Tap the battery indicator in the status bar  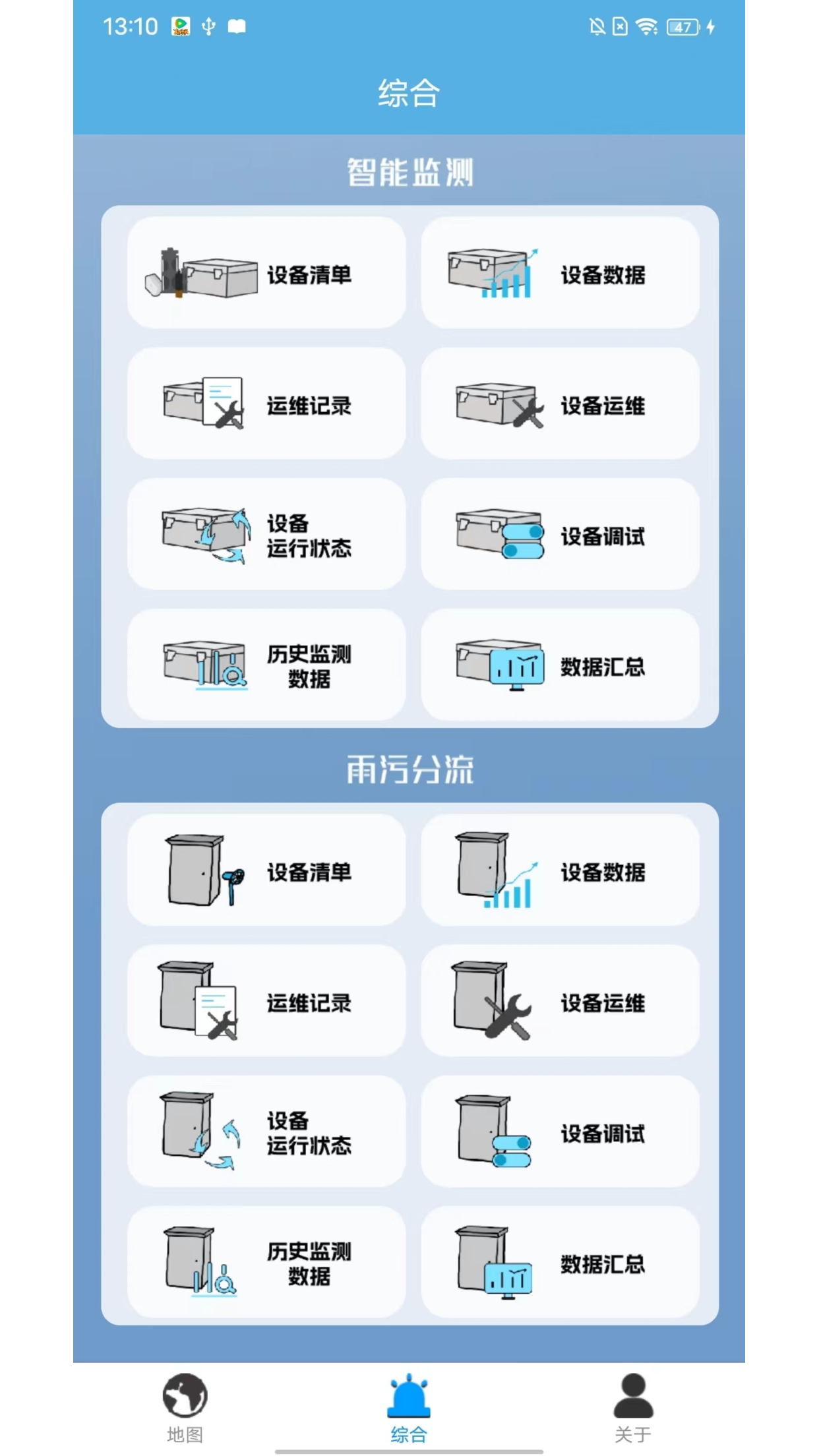[x=684, y=27]
